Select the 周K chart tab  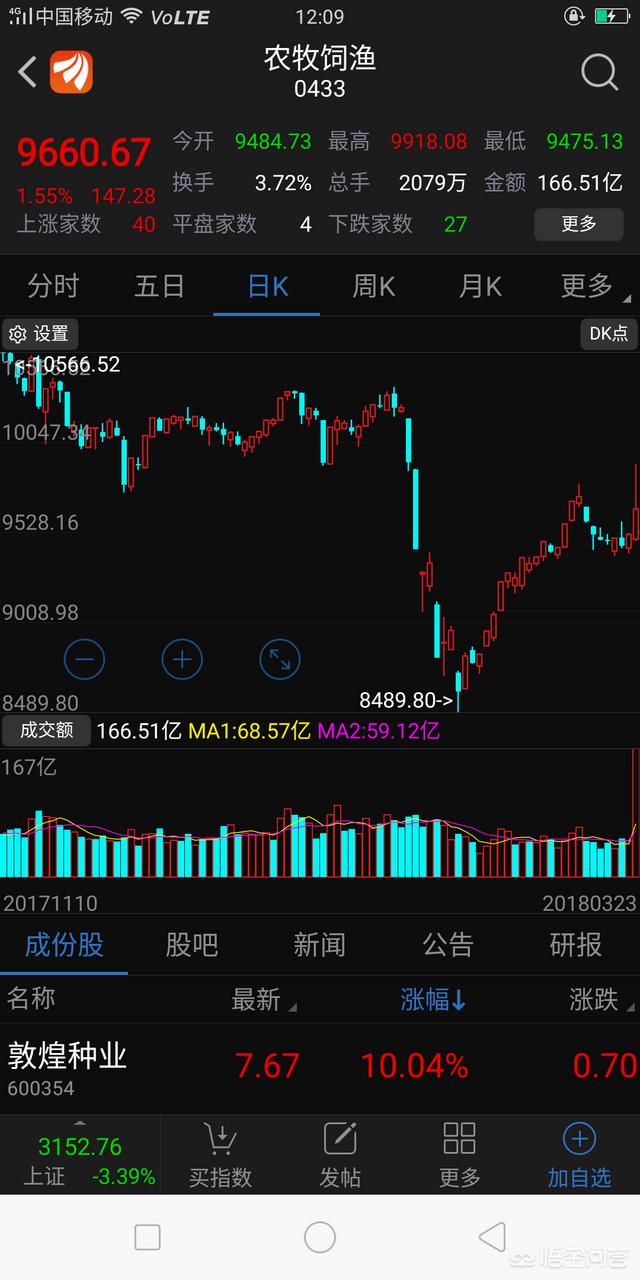coord(373,287)
